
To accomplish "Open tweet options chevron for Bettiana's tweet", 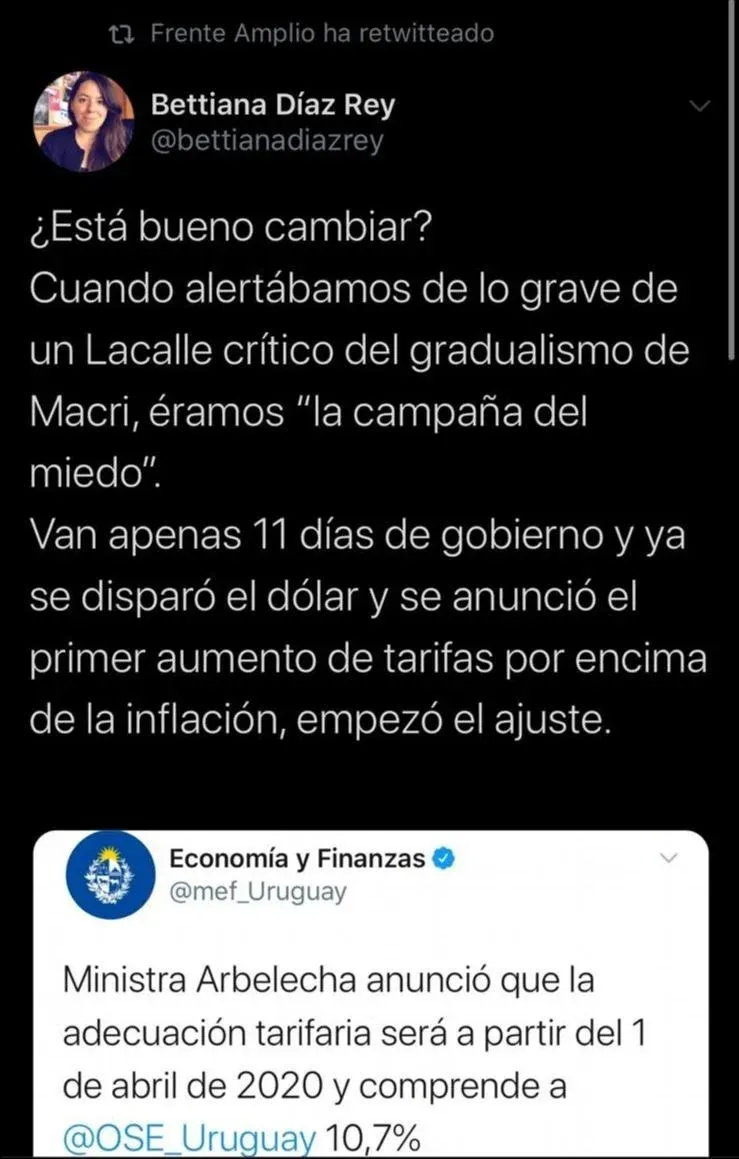I will pos(702,106).
